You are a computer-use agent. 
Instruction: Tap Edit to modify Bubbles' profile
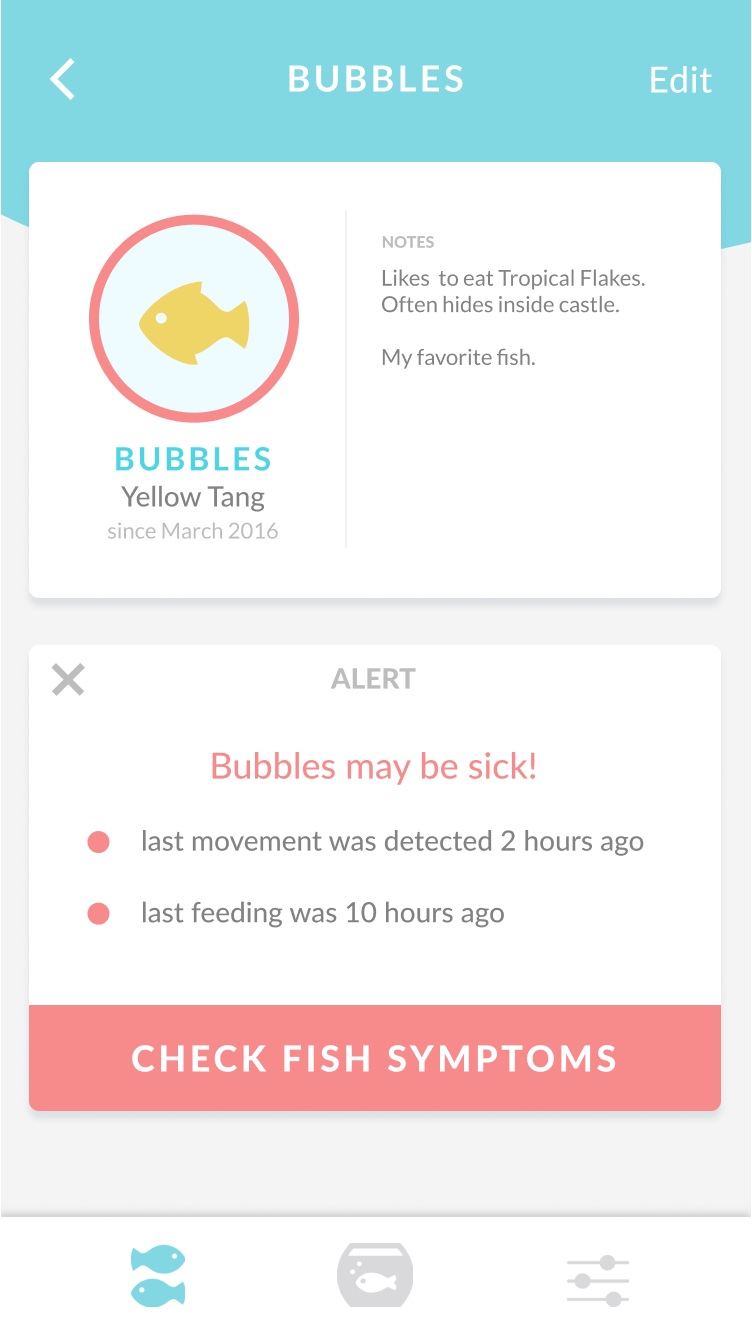(x=680, y=80)
